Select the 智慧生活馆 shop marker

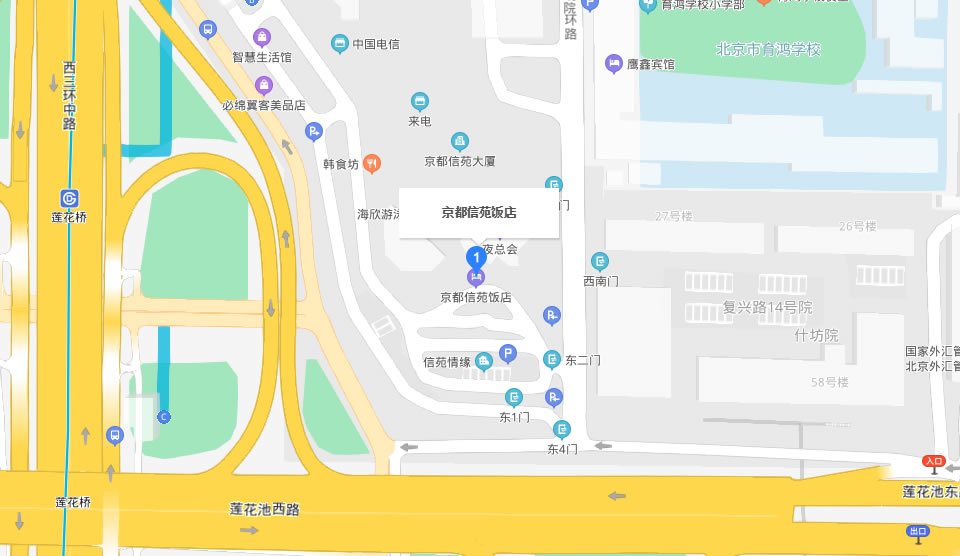coord(262,38)
